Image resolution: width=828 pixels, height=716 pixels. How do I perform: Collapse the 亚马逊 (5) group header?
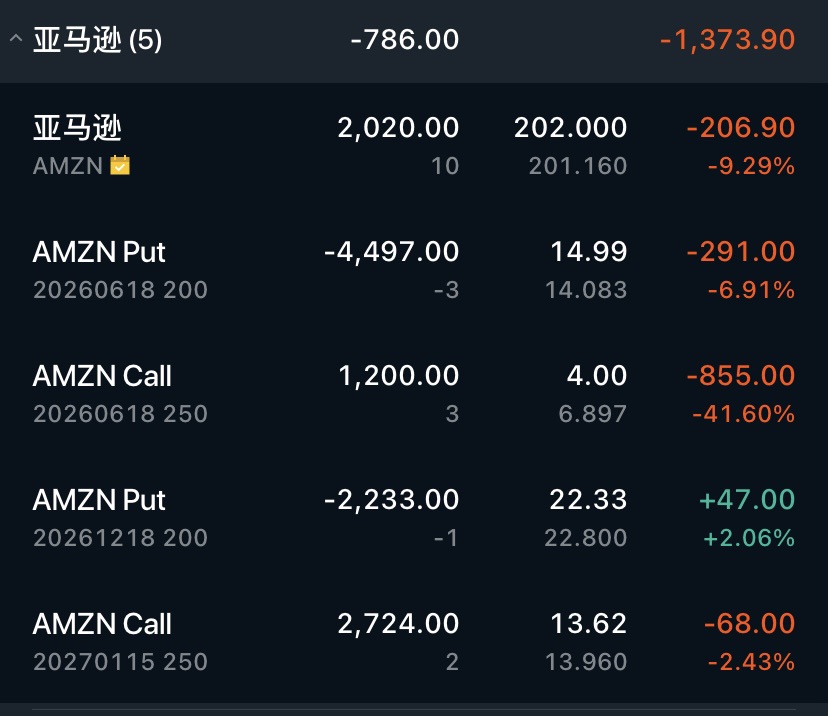[16, 40]
